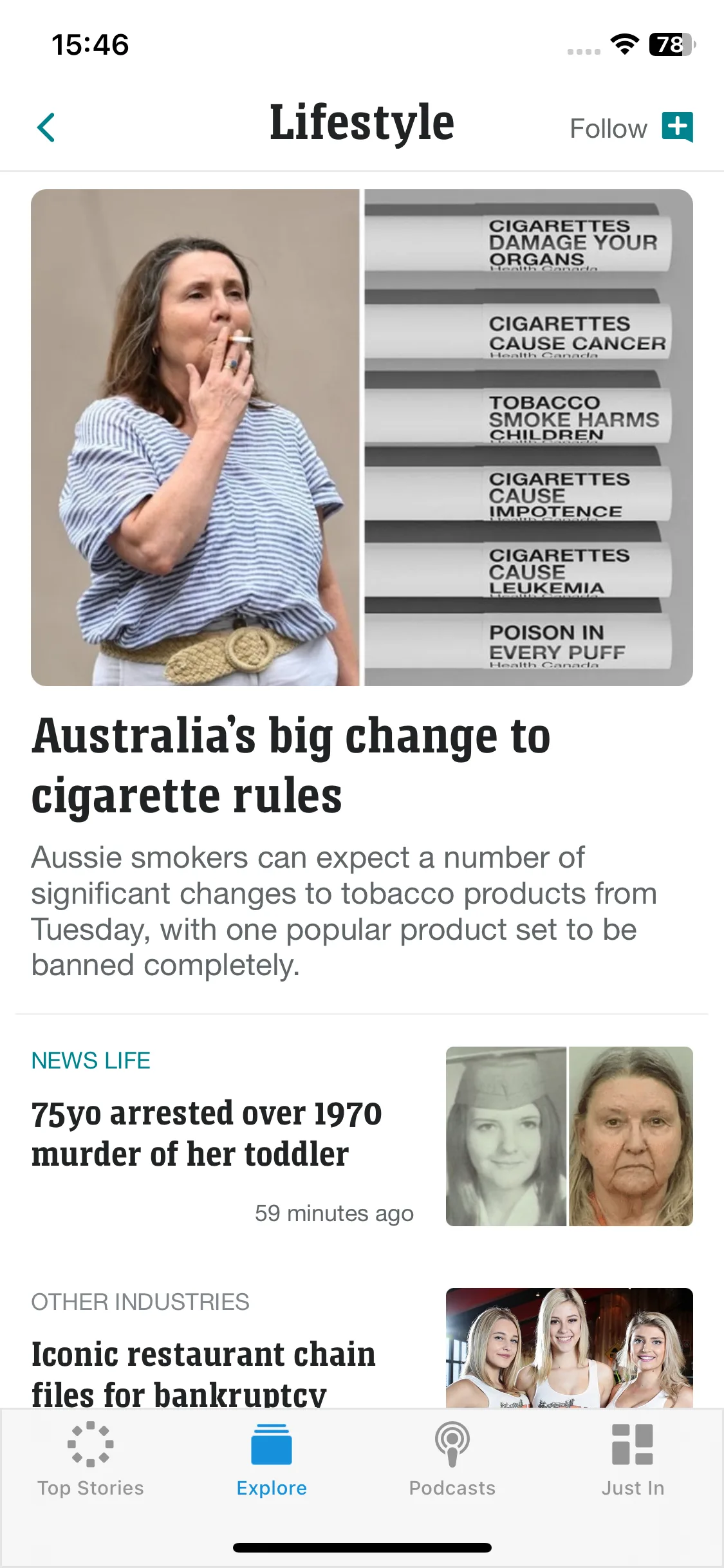The height and width of the screenshot is (1568, 724).
Task: Open Iconic restaurant chain bankruptcy article
Action: coord(203,1372)
